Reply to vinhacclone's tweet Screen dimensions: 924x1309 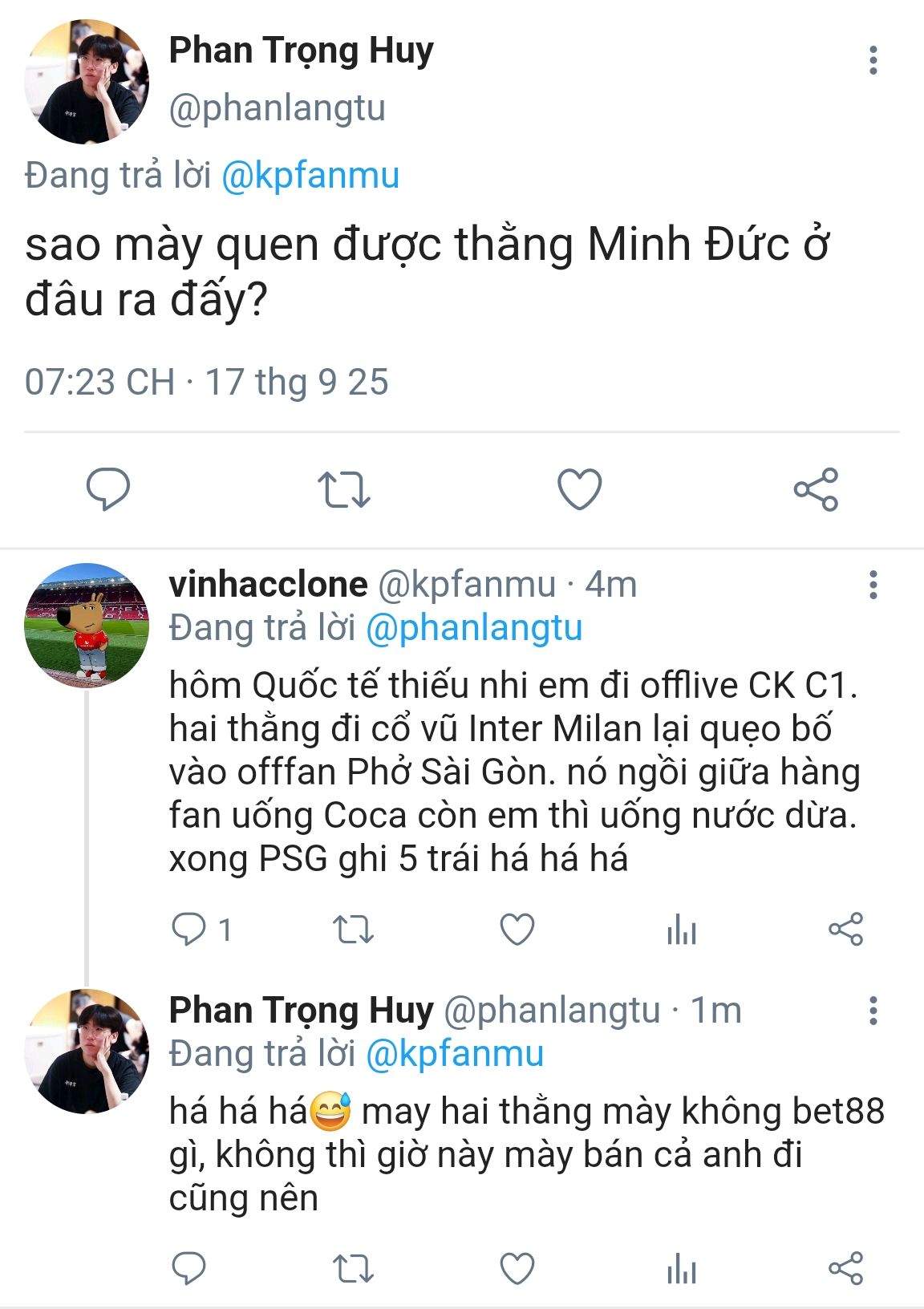click(189, 930)
